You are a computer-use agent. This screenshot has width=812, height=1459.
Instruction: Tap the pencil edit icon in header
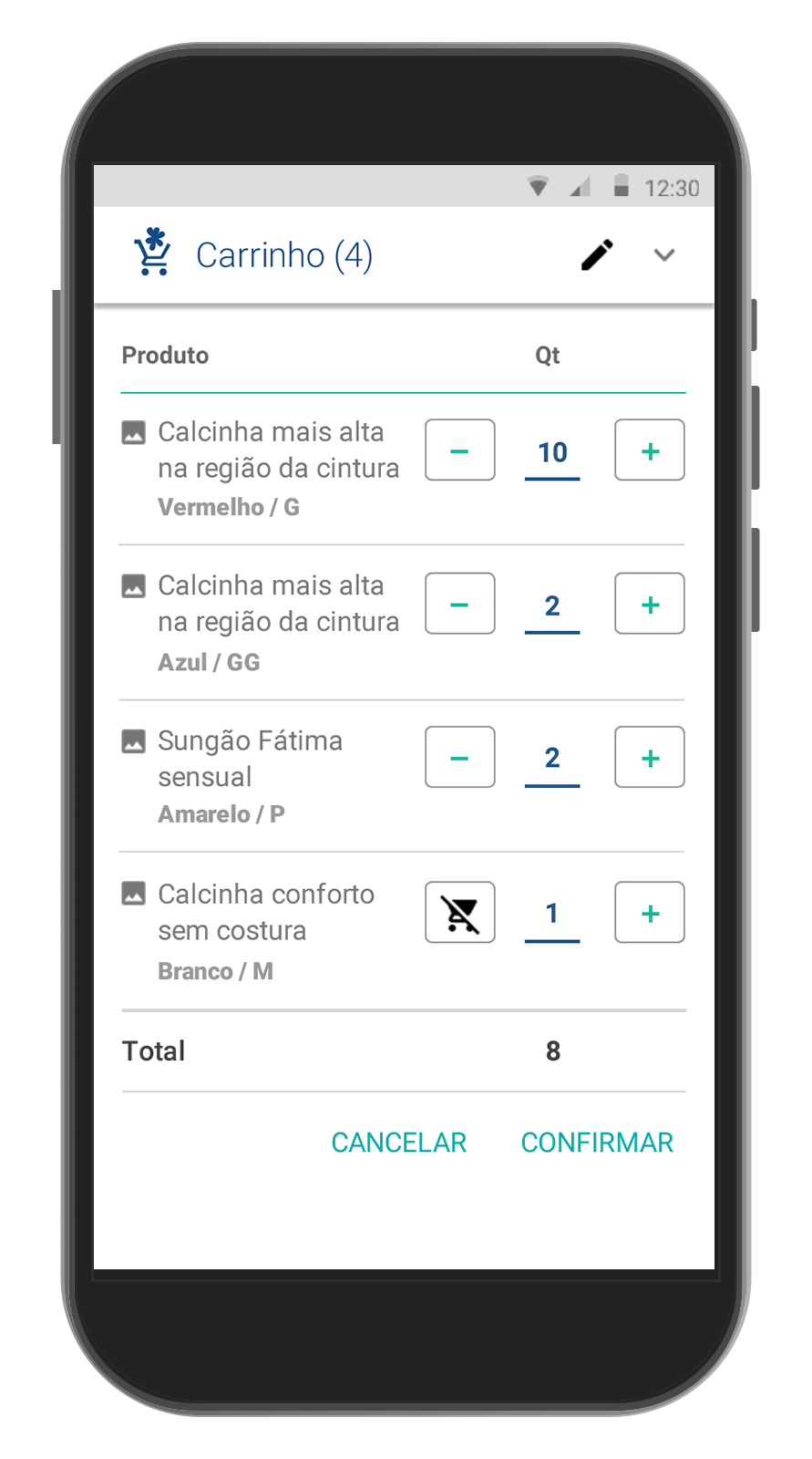(597, 255)
